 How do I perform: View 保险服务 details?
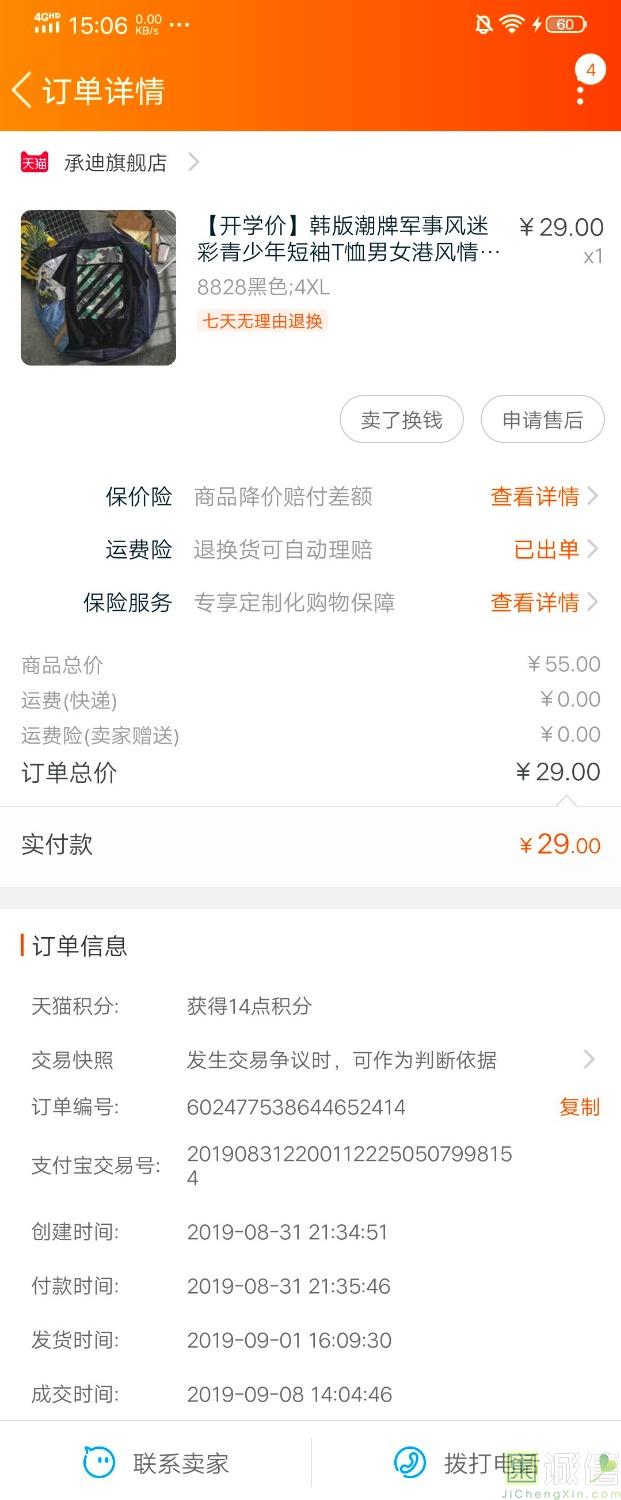click(x=544, y=602)
